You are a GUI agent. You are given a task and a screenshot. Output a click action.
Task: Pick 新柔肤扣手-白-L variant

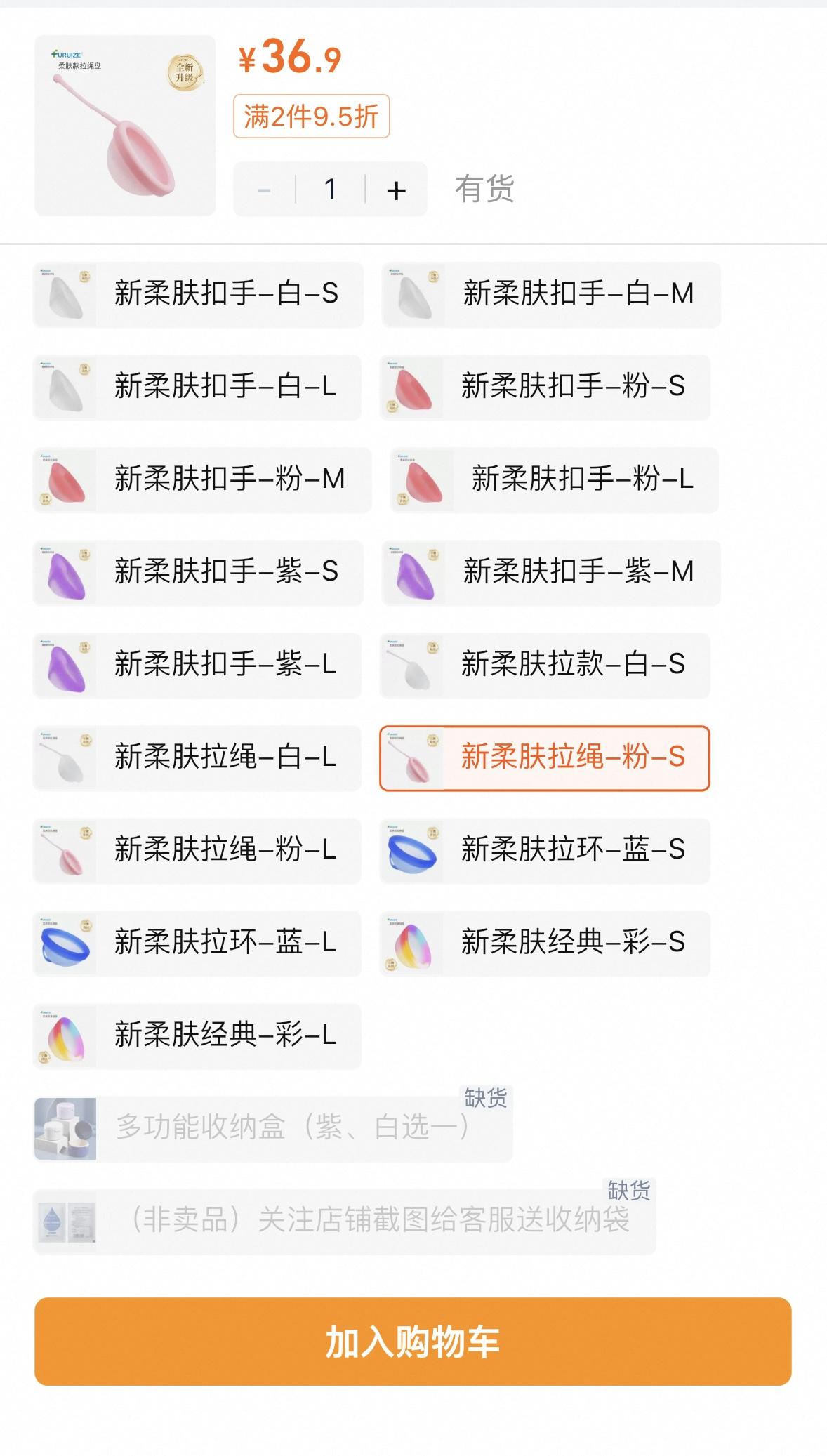(197, 387)
